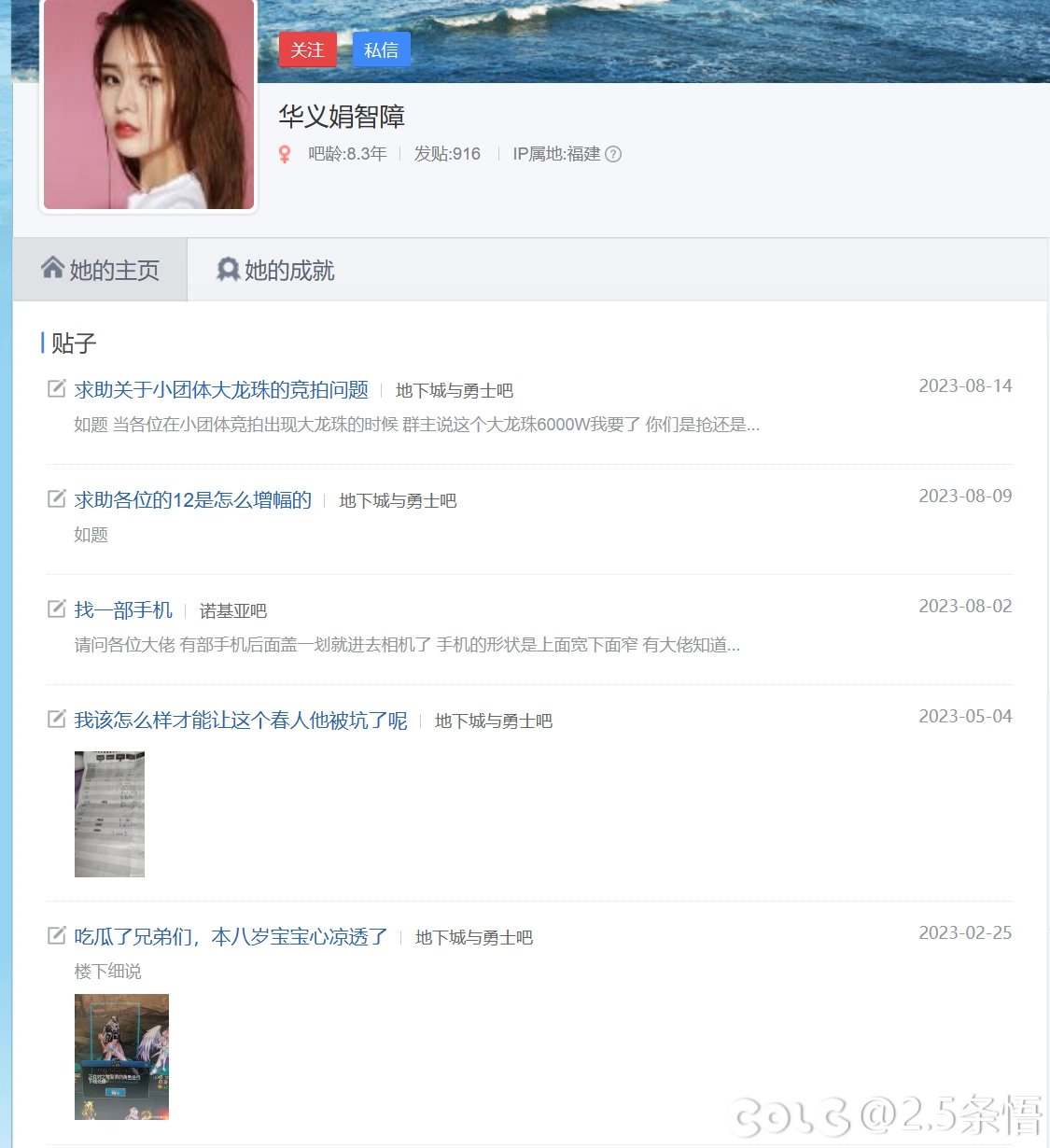Switch to the 她的成就 tab
This screenshot has height=1148, width=1050.
click(275, 271)
